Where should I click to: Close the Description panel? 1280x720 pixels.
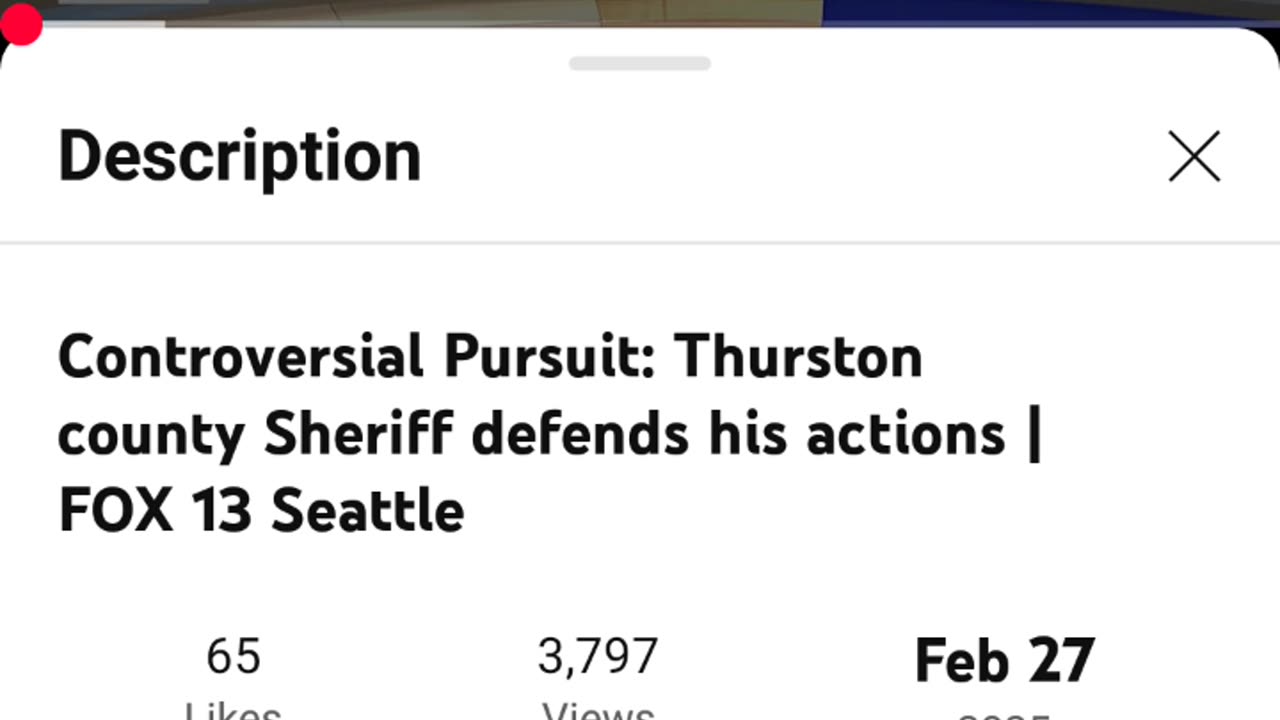(x=1194, y=156)
